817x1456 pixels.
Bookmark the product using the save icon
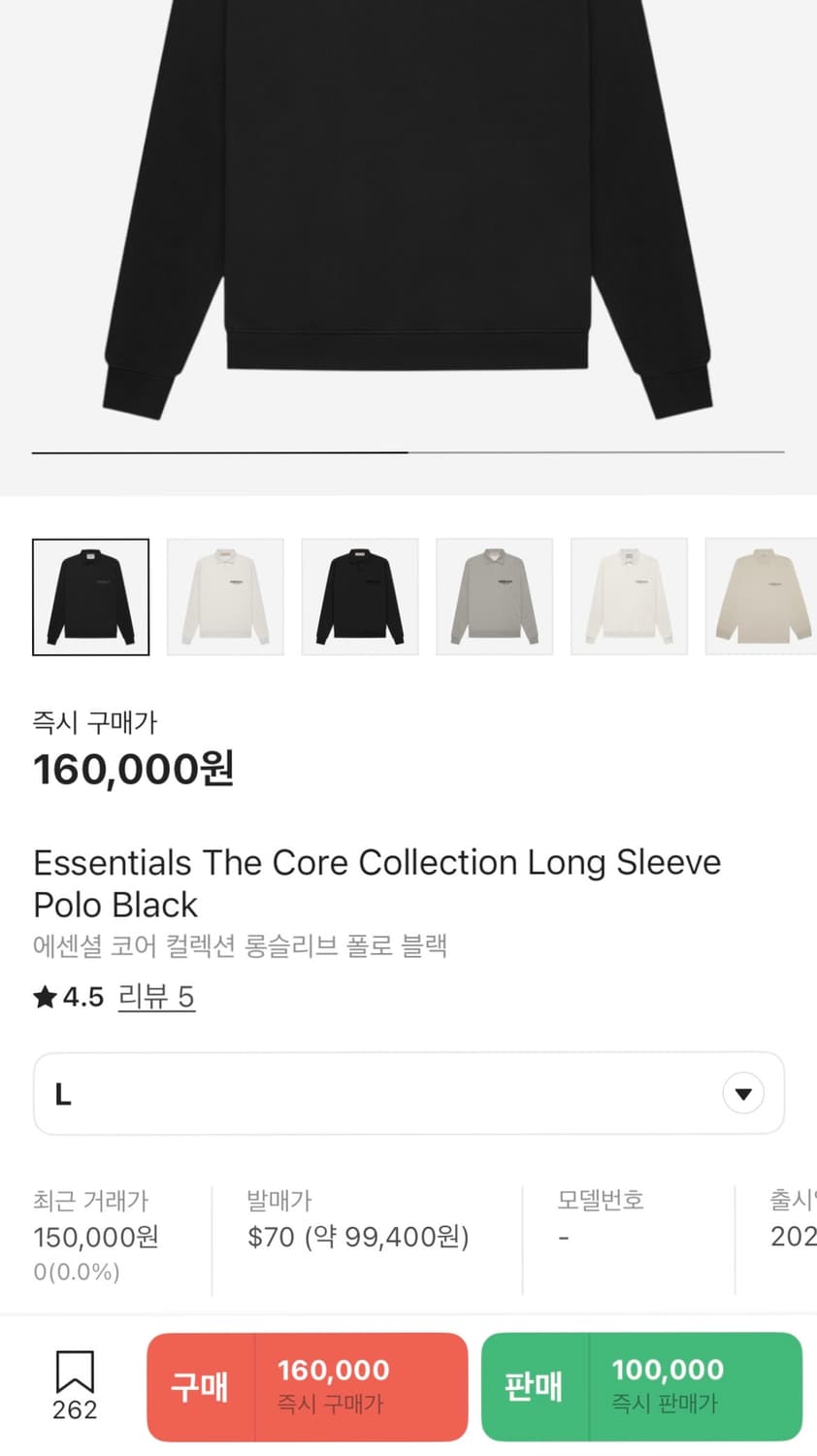point(74,1372)
